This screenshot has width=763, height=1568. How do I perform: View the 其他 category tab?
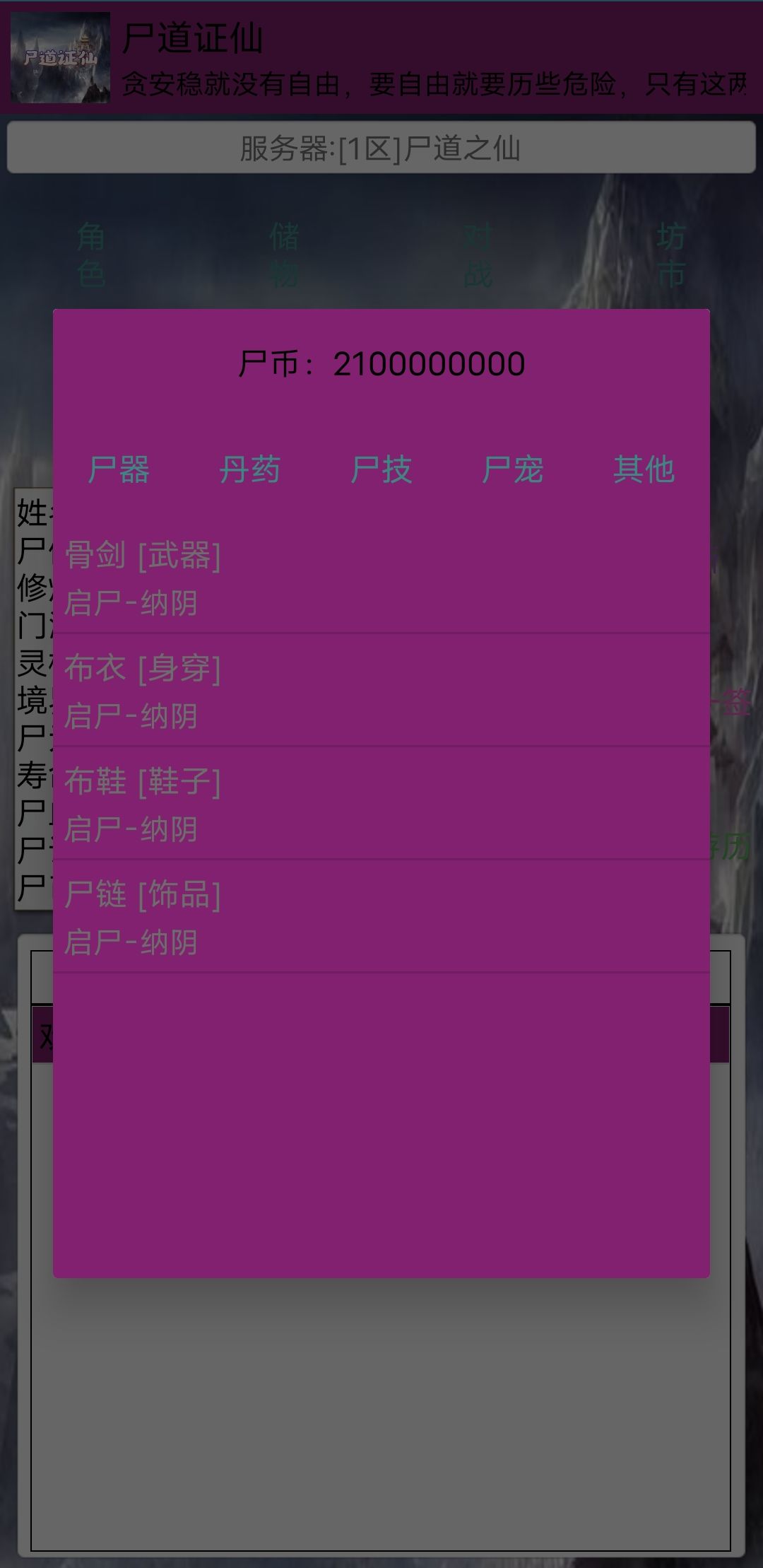(x=645, y=470)
